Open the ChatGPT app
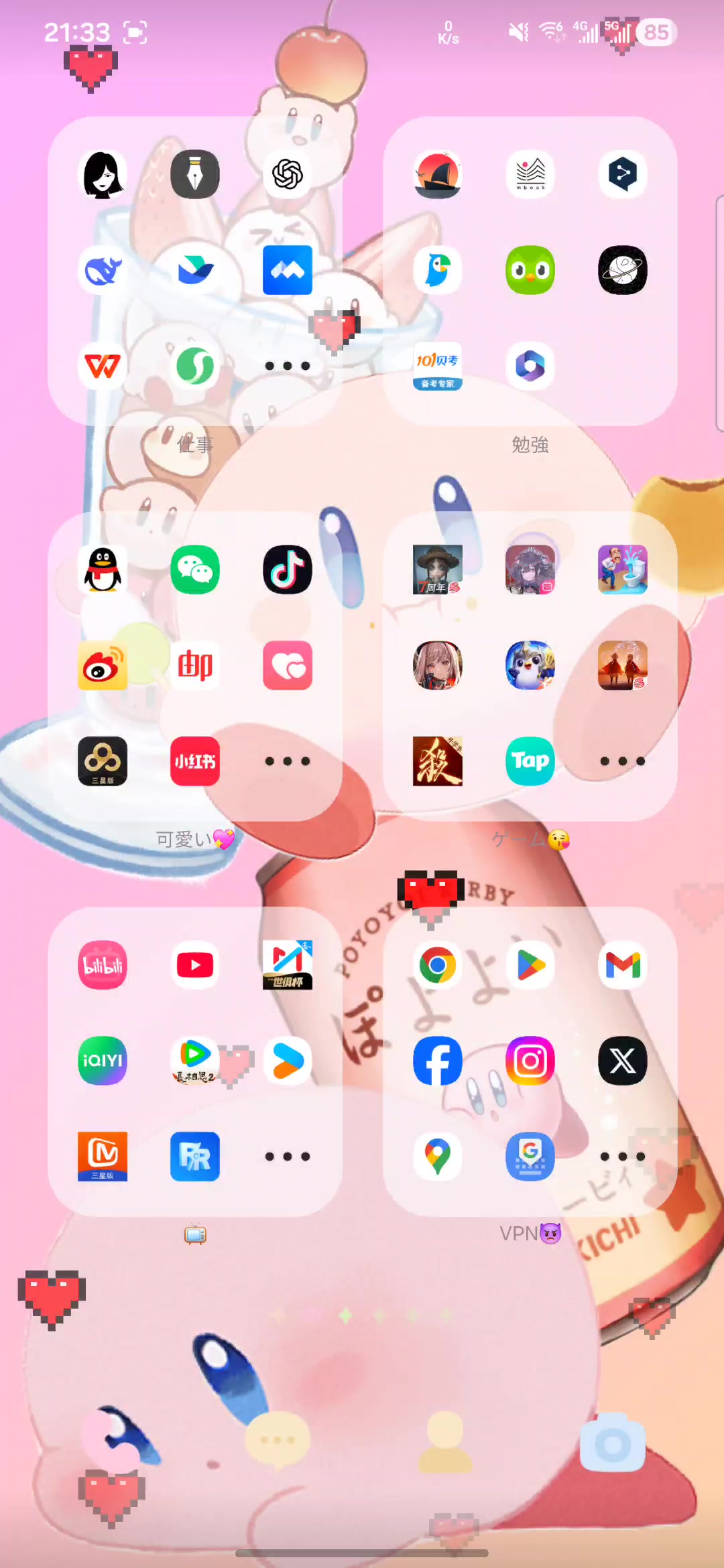724x1568 pixels. click(x=287, y=174)
